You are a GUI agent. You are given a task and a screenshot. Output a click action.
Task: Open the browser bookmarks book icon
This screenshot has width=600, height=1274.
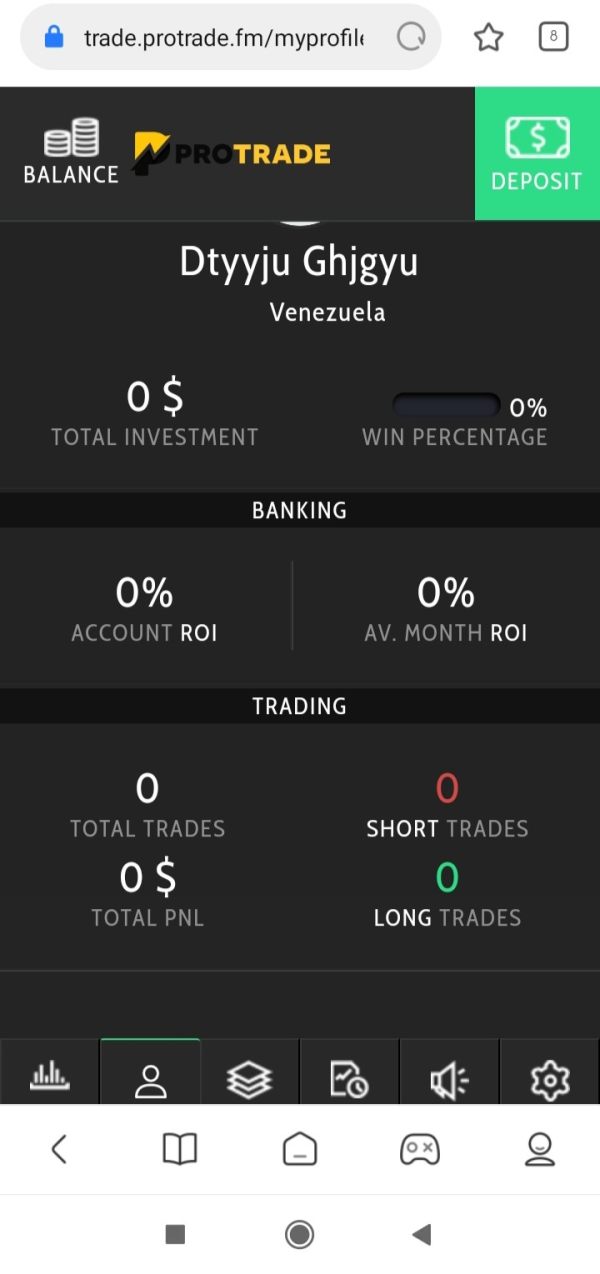(x=180, y=1149)
